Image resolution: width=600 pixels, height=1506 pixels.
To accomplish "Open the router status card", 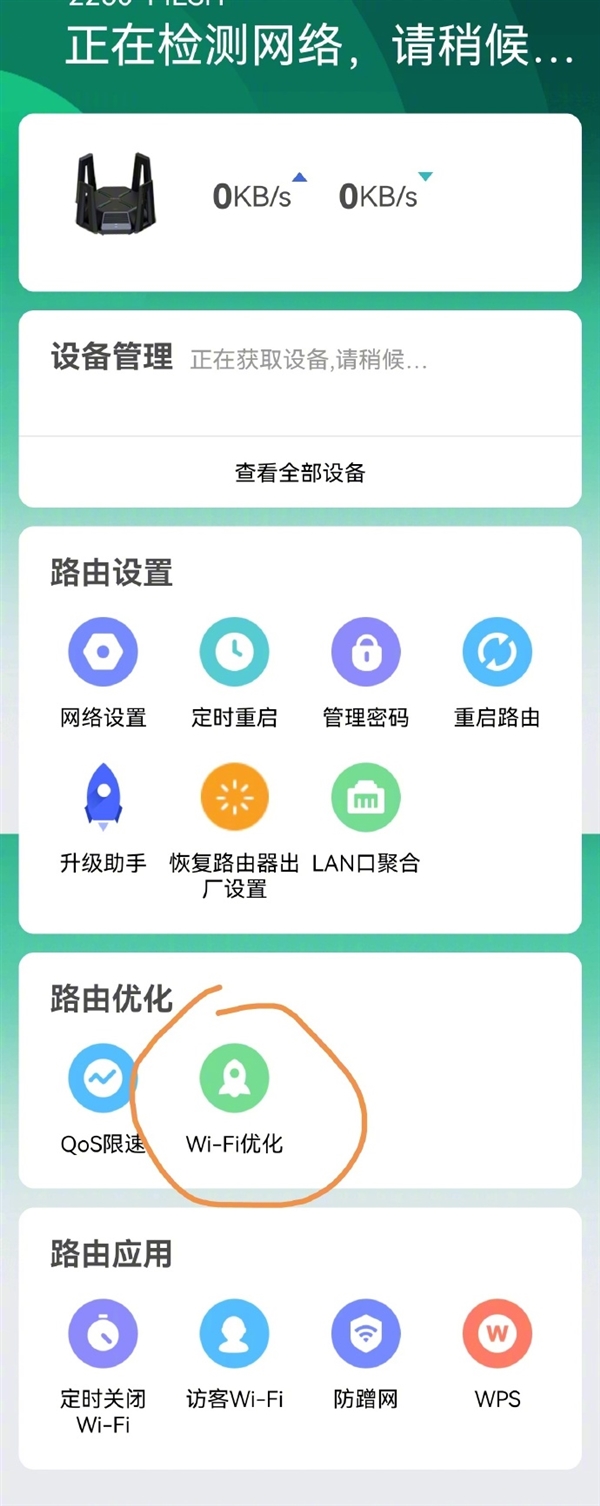I will point(300,202).
